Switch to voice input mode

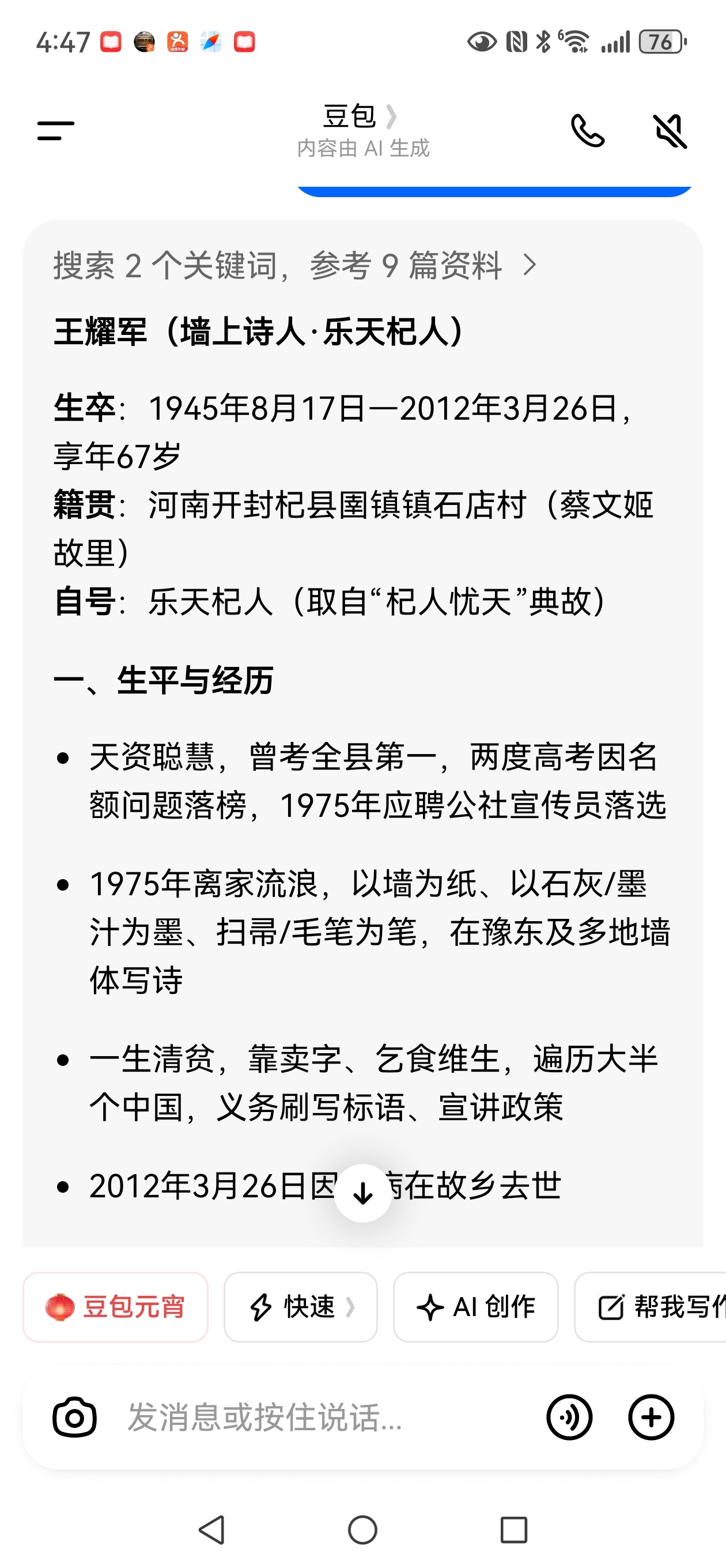[569, 1417]
